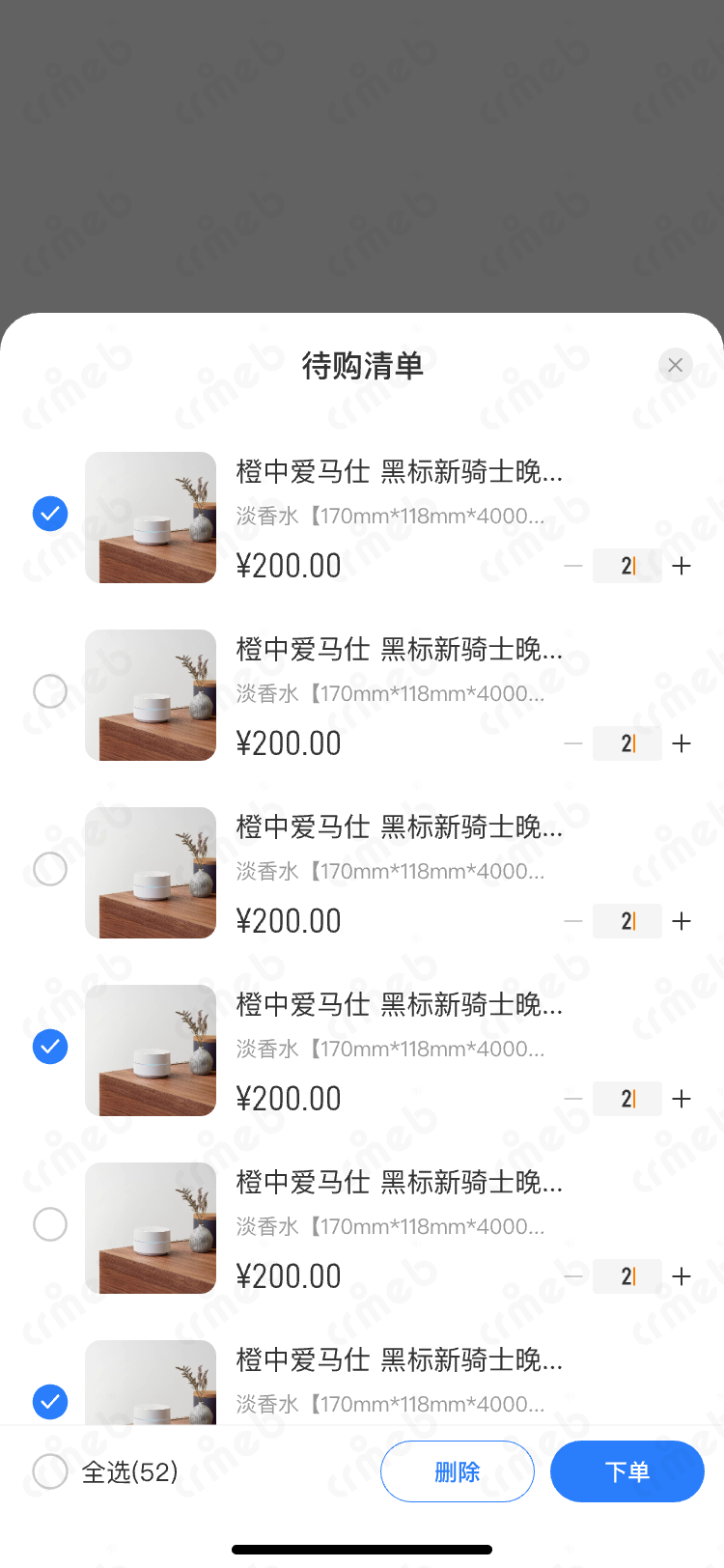This screenshot has height=1568, width=724.
Task: Tick the fifth item's checkbox
Action: coord(50,1224)
